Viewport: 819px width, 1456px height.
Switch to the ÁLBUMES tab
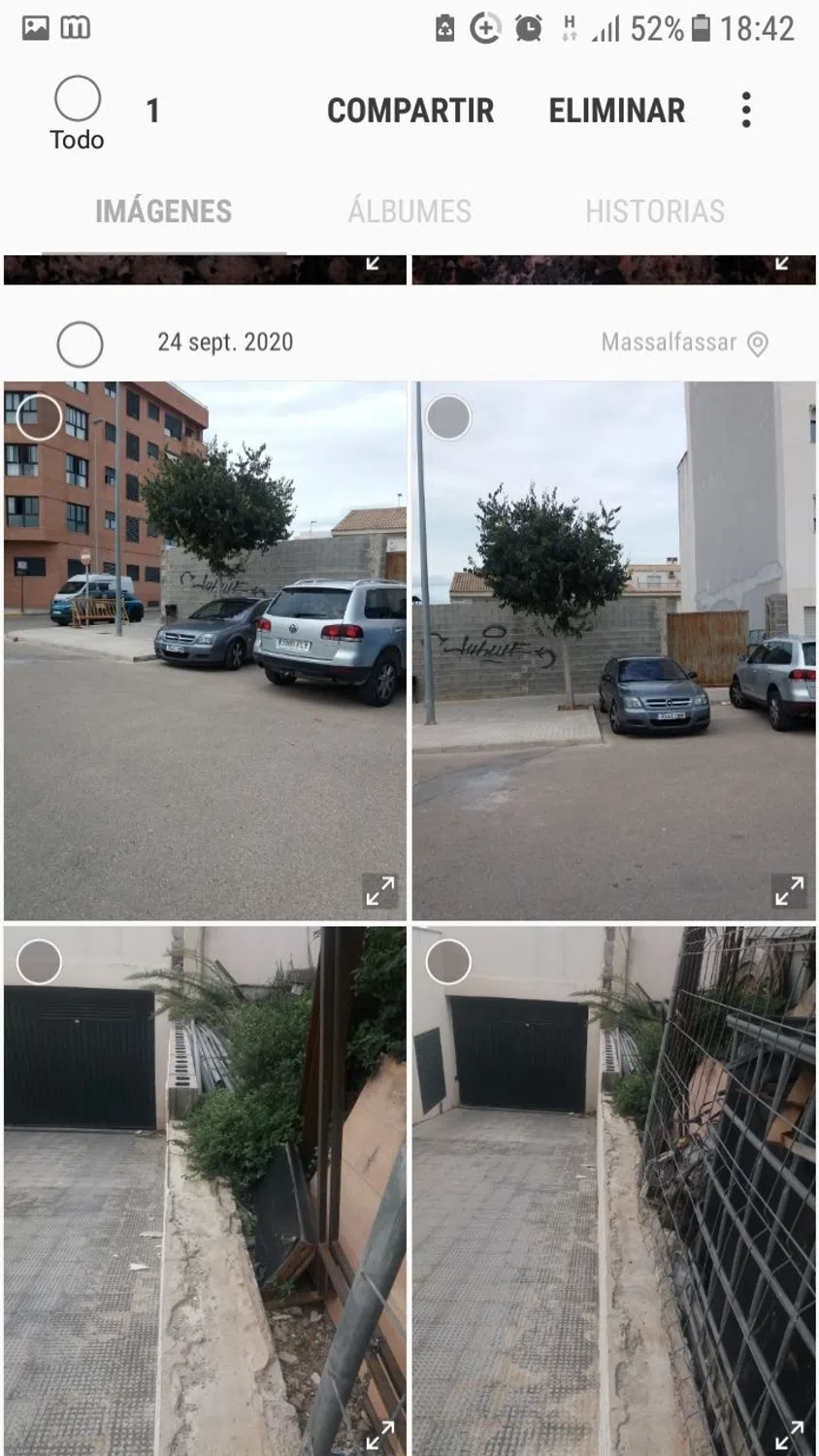(409, 211)
